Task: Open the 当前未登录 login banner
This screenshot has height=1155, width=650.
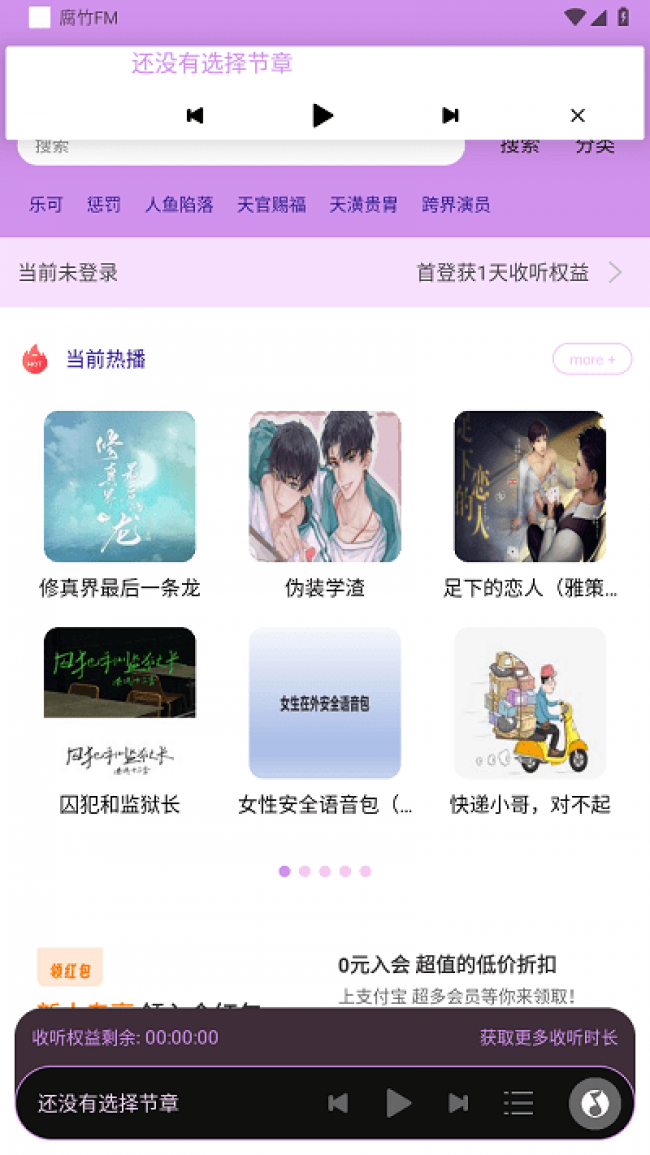Action: click(325, 273)
